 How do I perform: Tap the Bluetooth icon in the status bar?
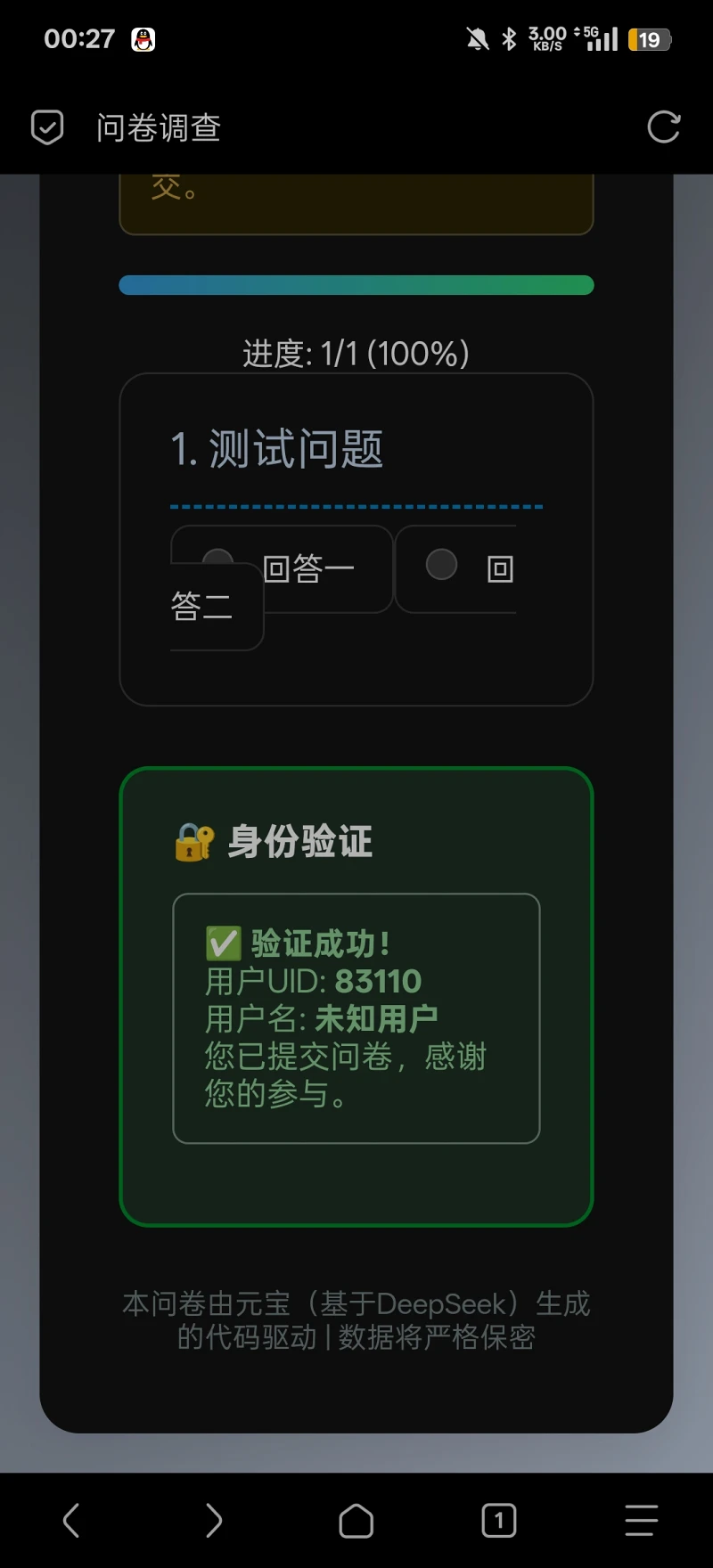coord(510,39)
